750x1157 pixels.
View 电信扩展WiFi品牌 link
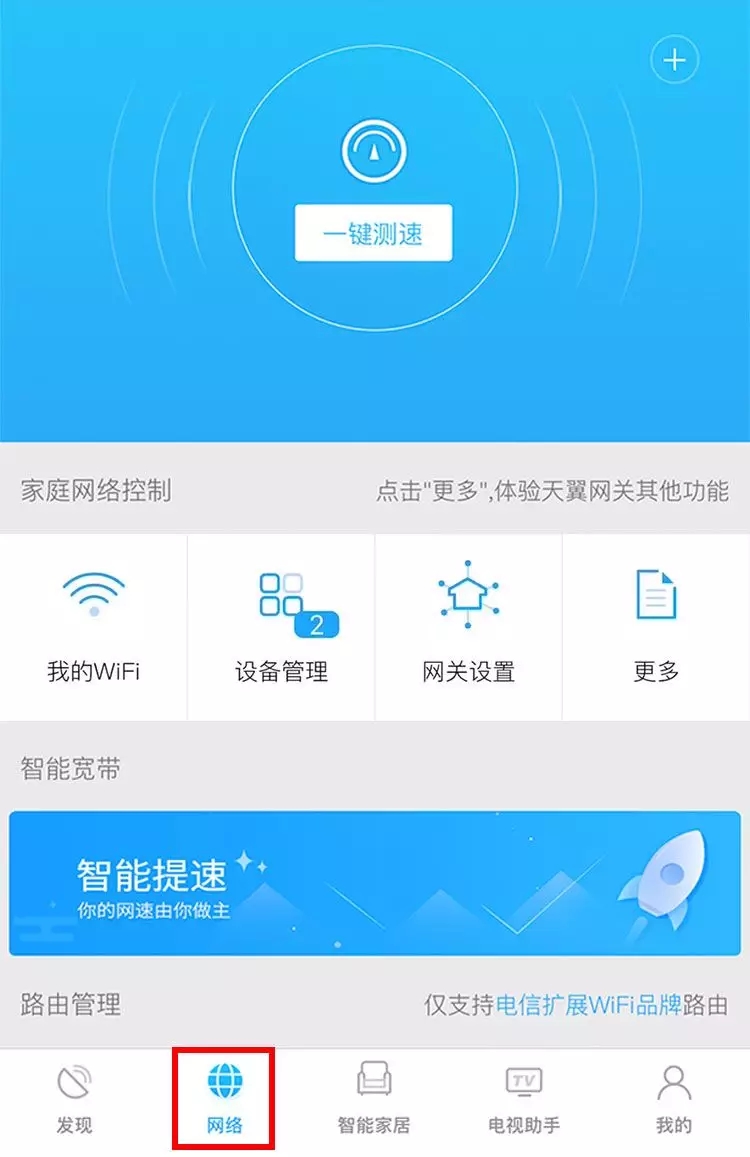pos(589,1005)
